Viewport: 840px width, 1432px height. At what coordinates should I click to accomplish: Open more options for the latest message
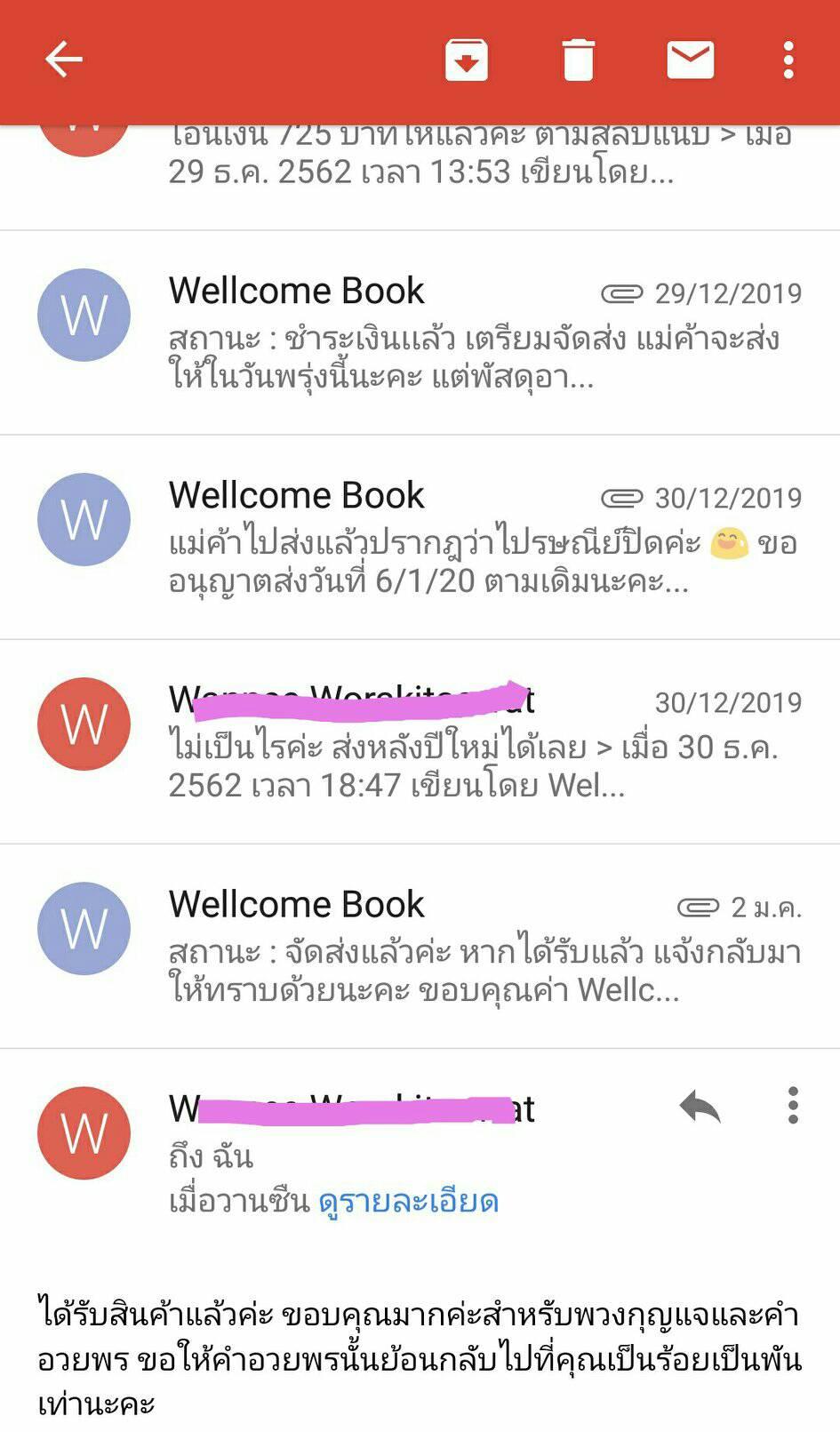click(x=793, y=1106)
